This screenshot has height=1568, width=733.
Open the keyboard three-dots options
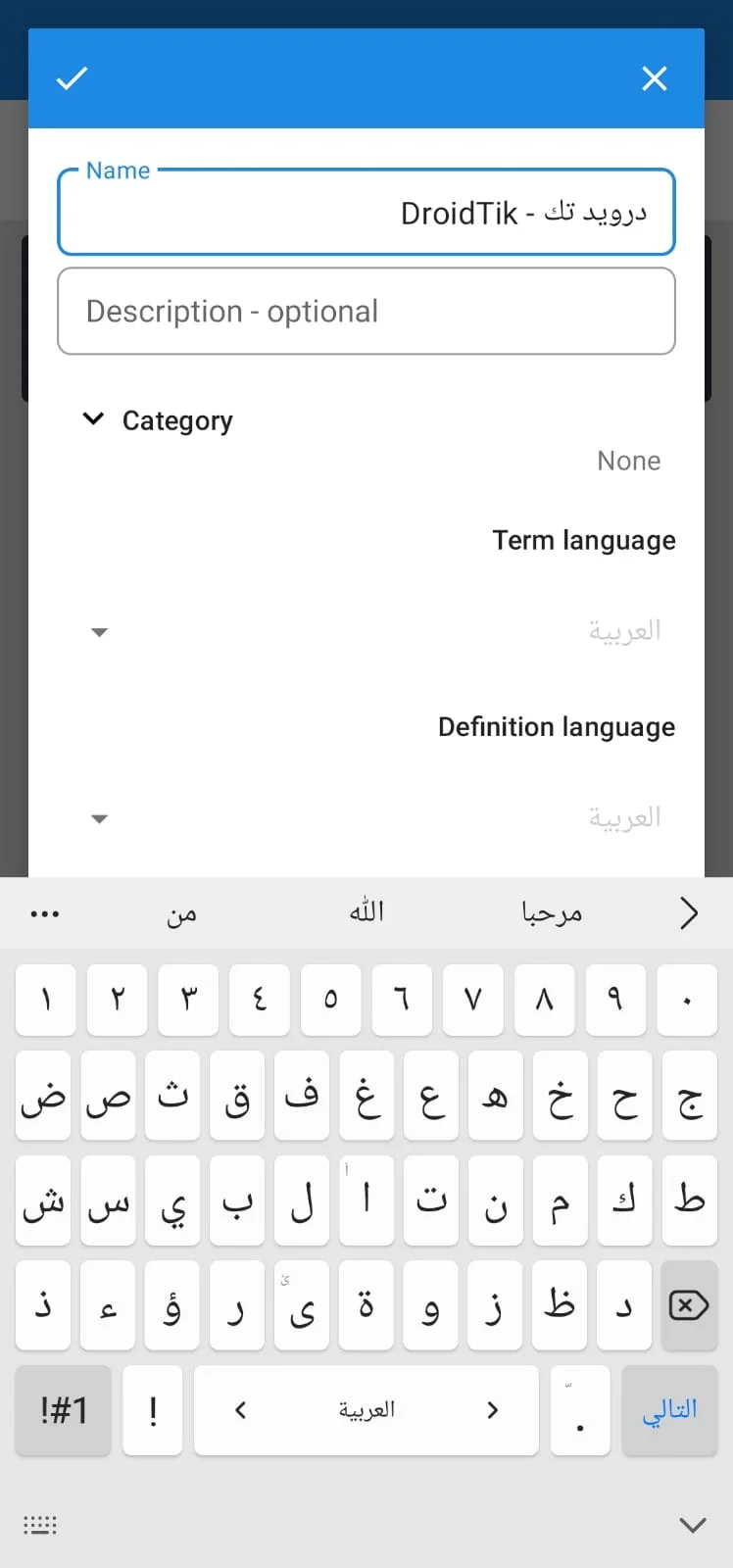(45, 914)
